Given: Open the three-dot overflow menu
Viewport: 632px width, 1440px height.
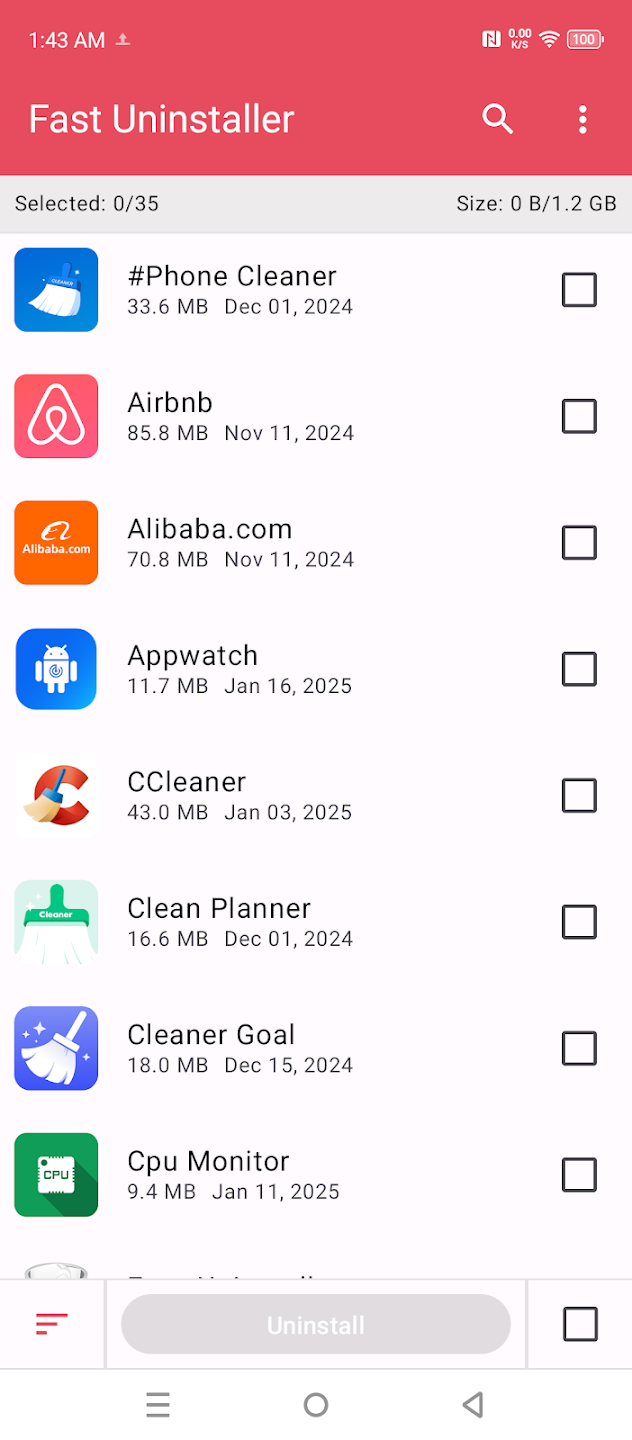Looking at the screenshot, I should [x=582, y=119].
